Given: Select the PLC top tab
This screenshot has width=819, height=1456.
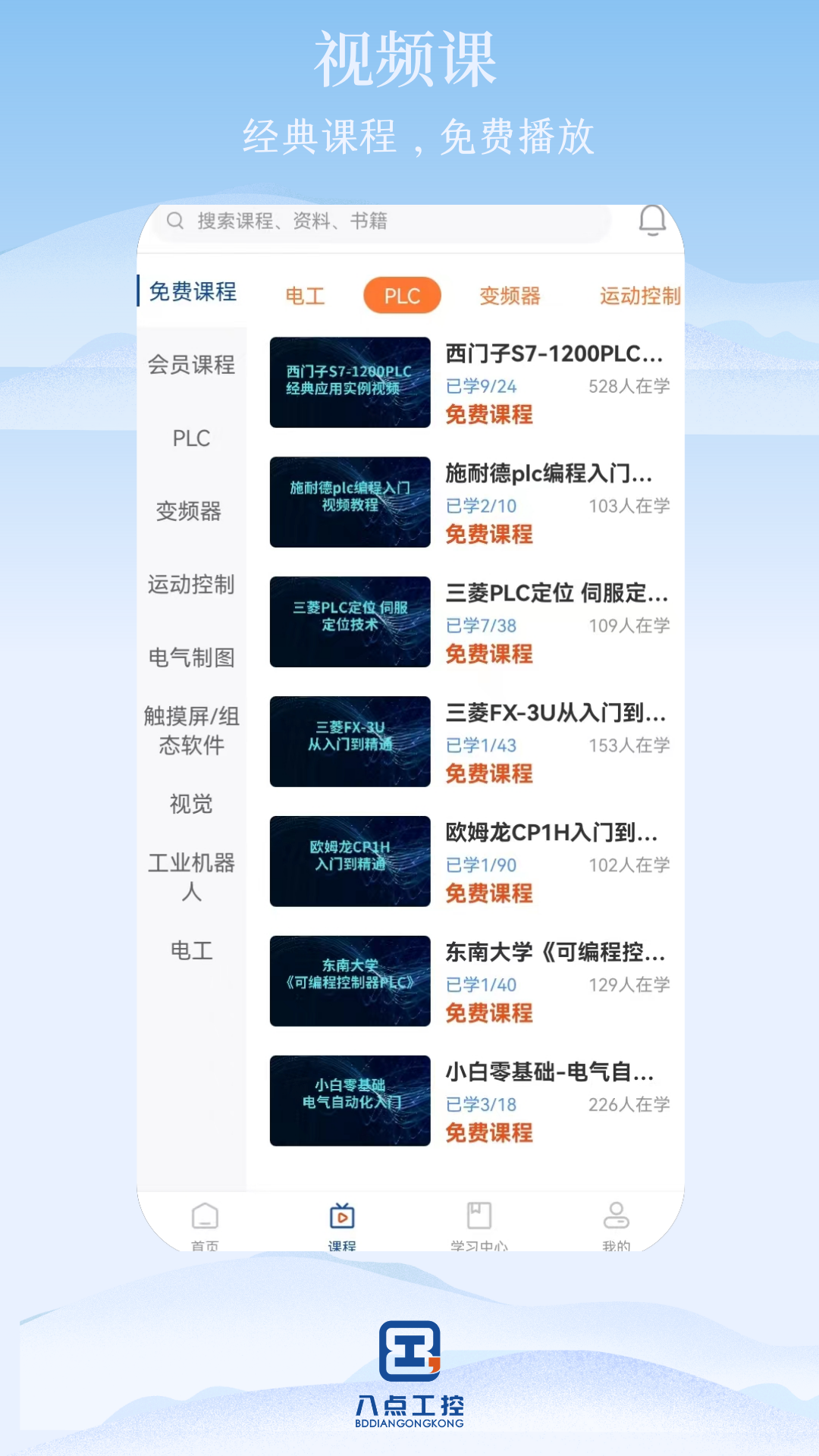Looking at the screenshot, I should [402, 295].
